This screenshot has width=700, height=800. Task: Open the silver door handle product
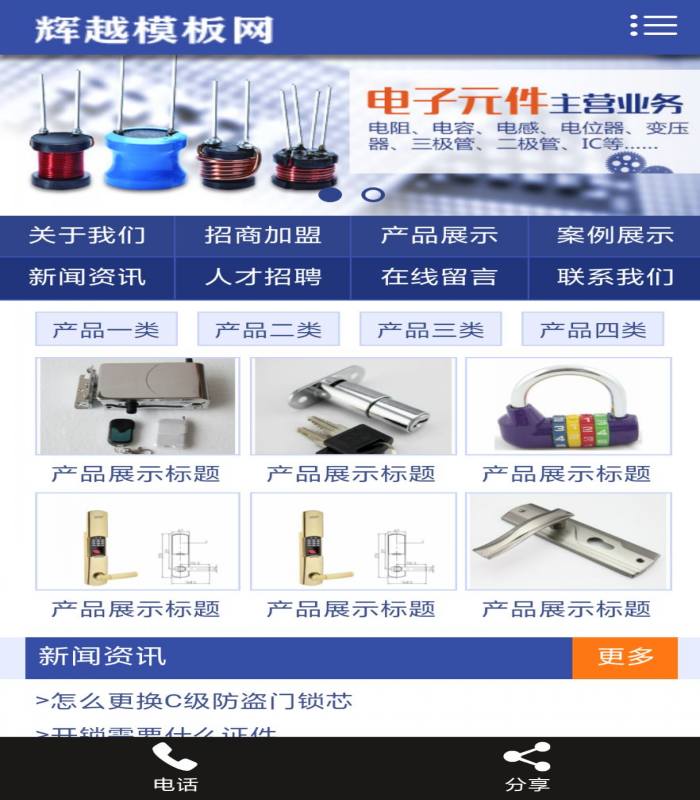pos(567,542)
